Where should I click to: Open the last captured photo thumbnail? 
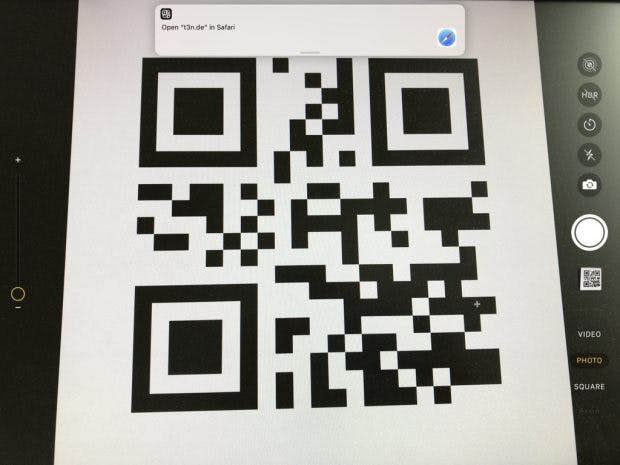coord(590,281)
